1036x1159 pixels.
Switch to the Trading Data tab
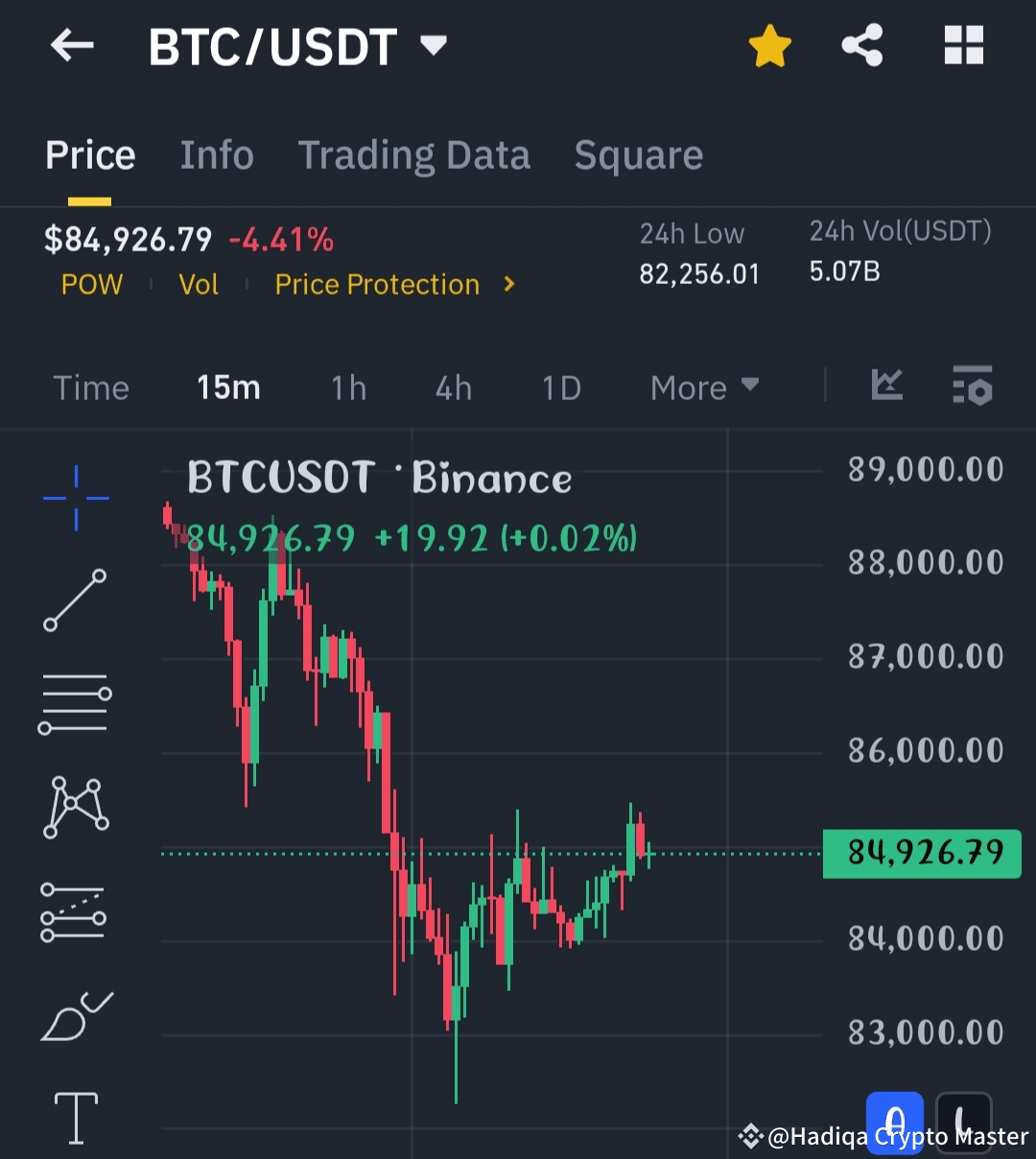click(x=413, y=155)
